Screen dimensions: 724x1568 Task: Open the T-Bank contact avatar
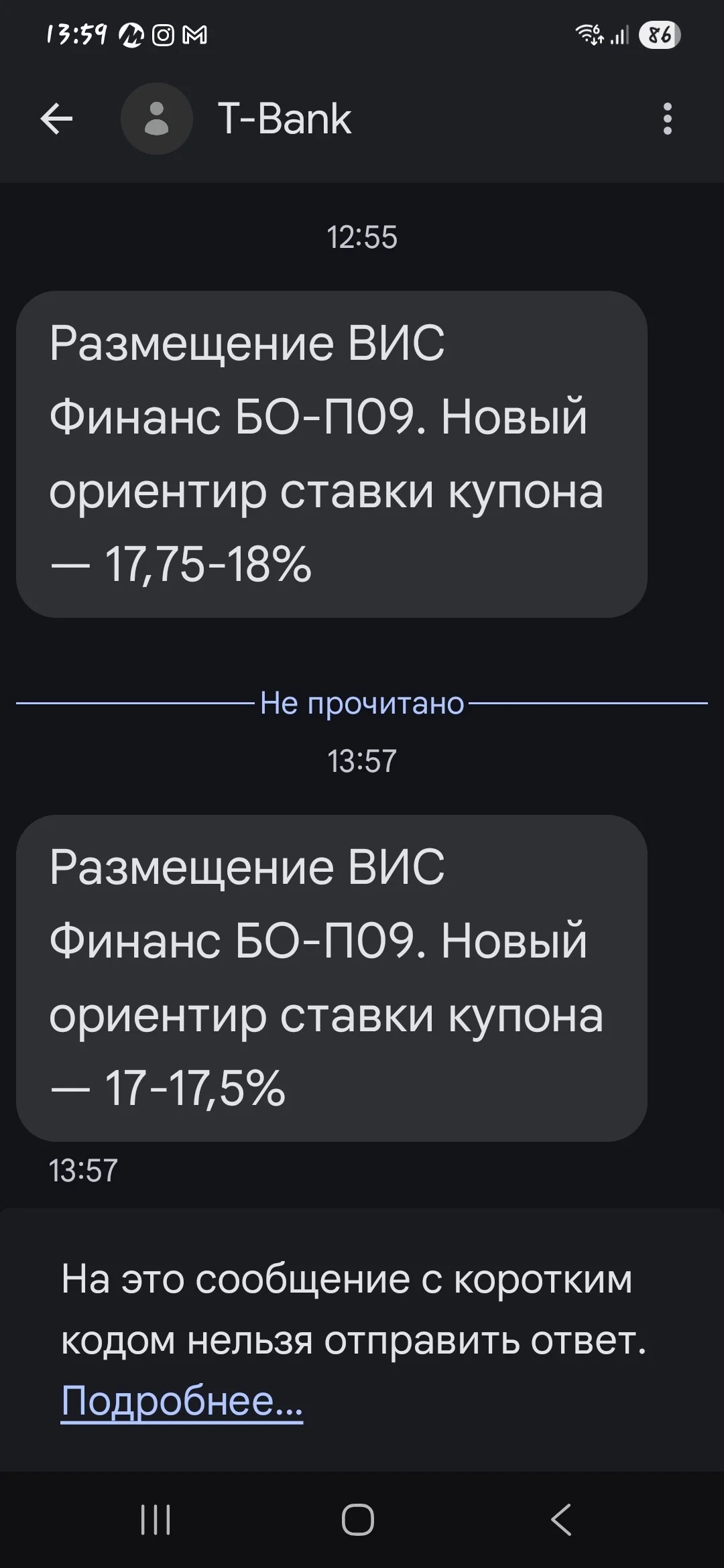pyautogui.click(x=157, y=119)
